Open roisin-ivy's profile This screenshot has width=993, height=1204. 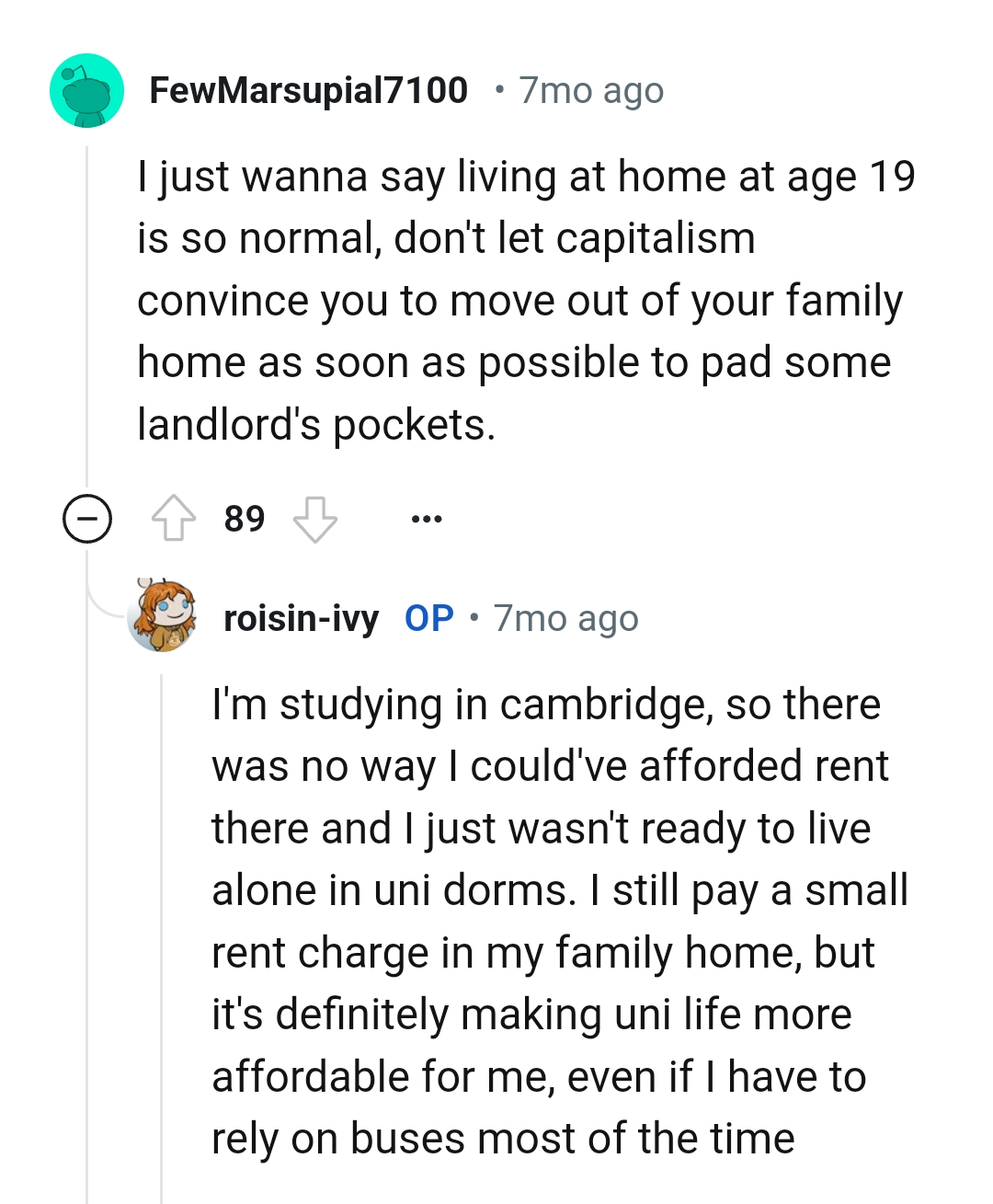point(302,617)
